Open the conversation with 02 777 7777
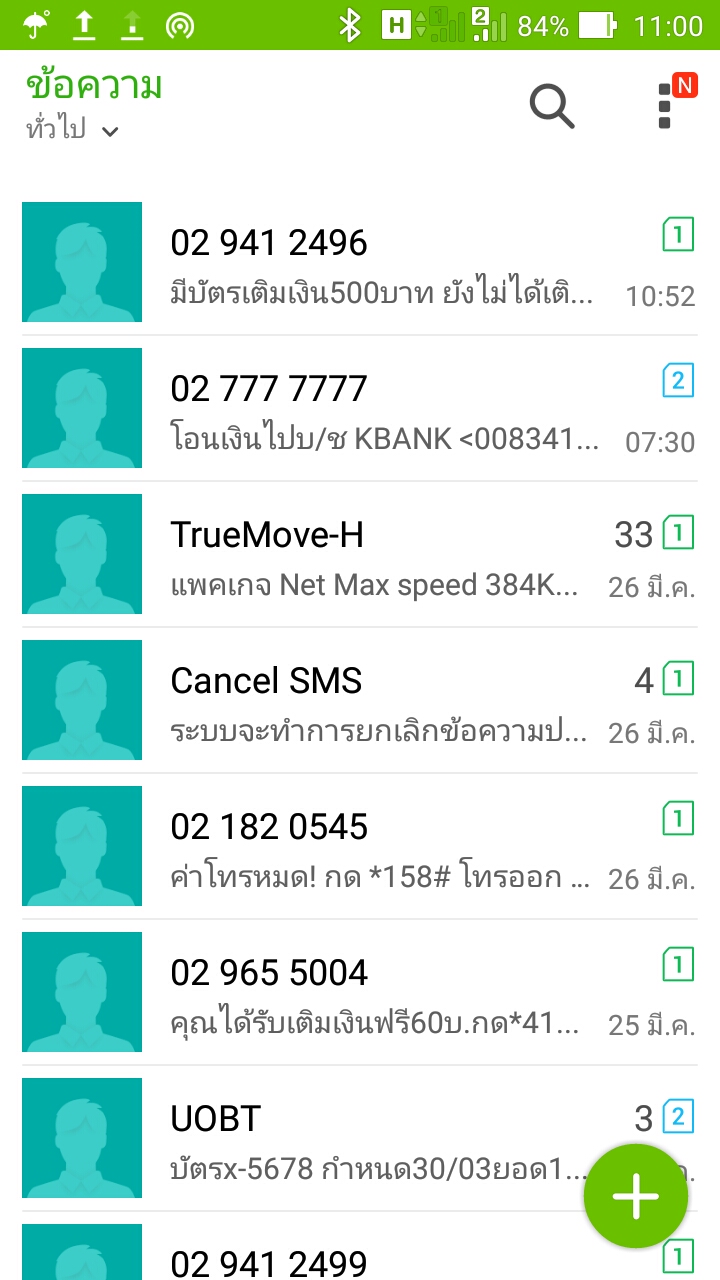The width and height of the screenshot is (720, 1280). coord(360,408)
